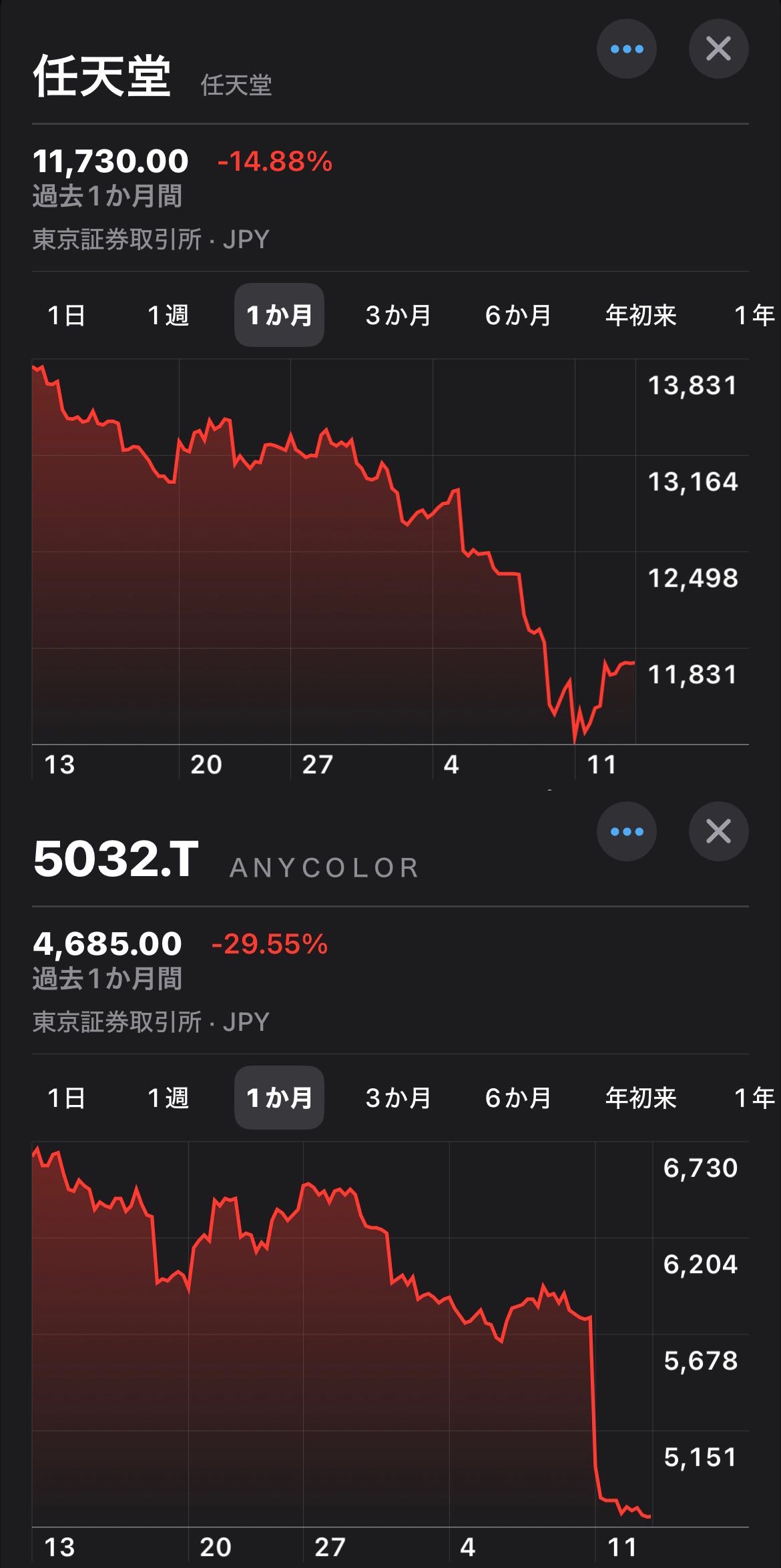View 年初来 performance for 任天堂
781x1568 pixels.
[640, 315]
